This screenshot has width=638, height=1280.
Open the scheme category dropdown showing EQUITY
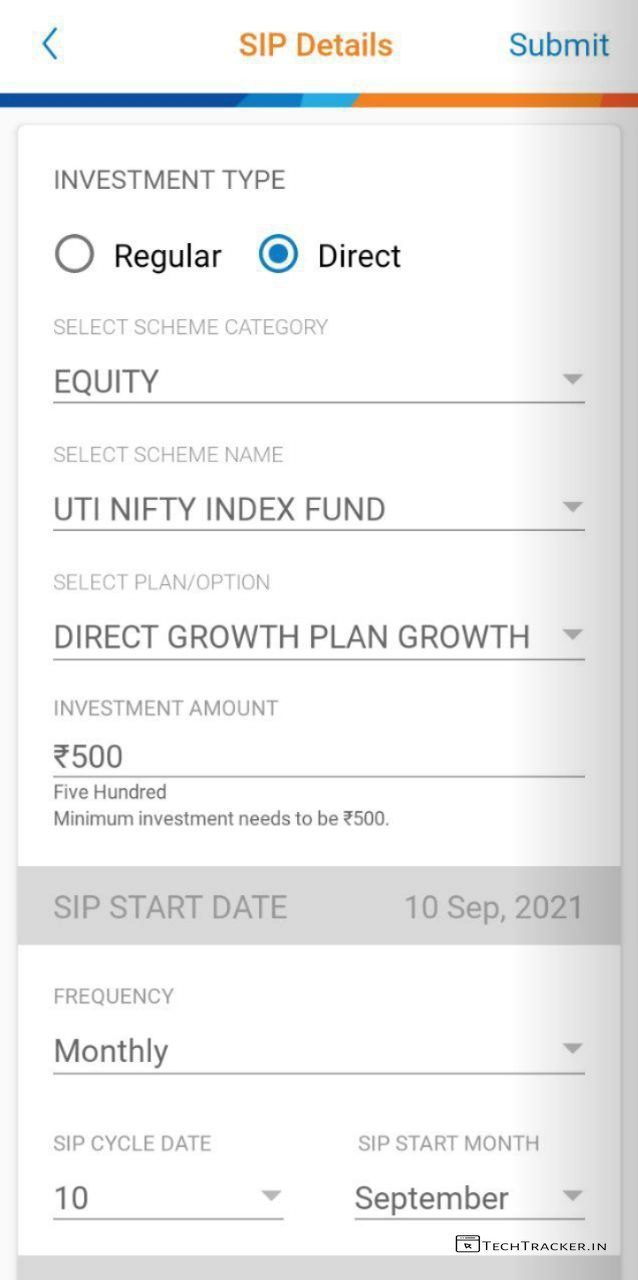[x=318, y=381]
